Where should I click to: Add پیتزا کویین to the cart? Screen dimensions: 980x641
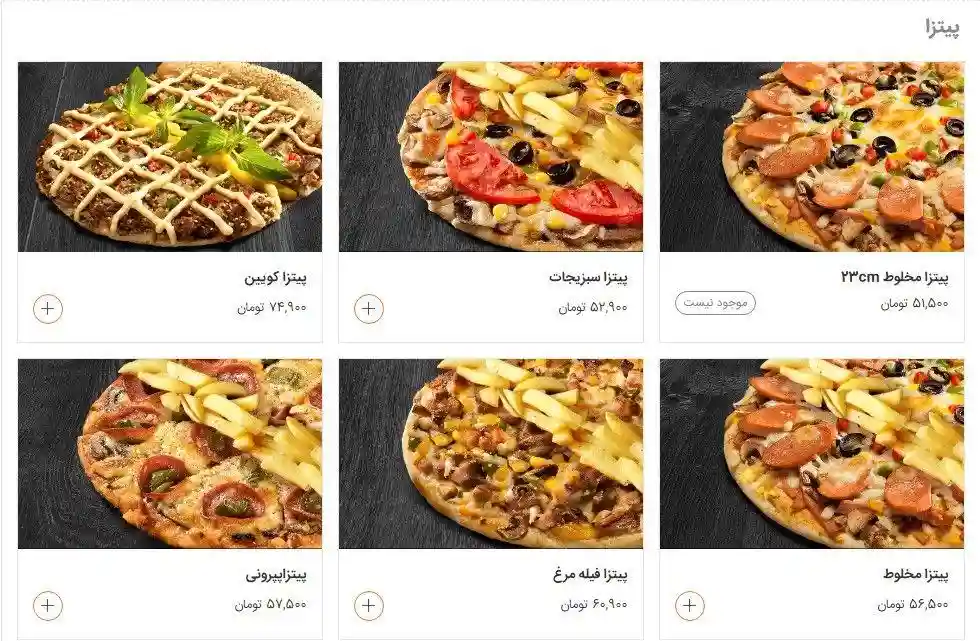click(48, 308)
